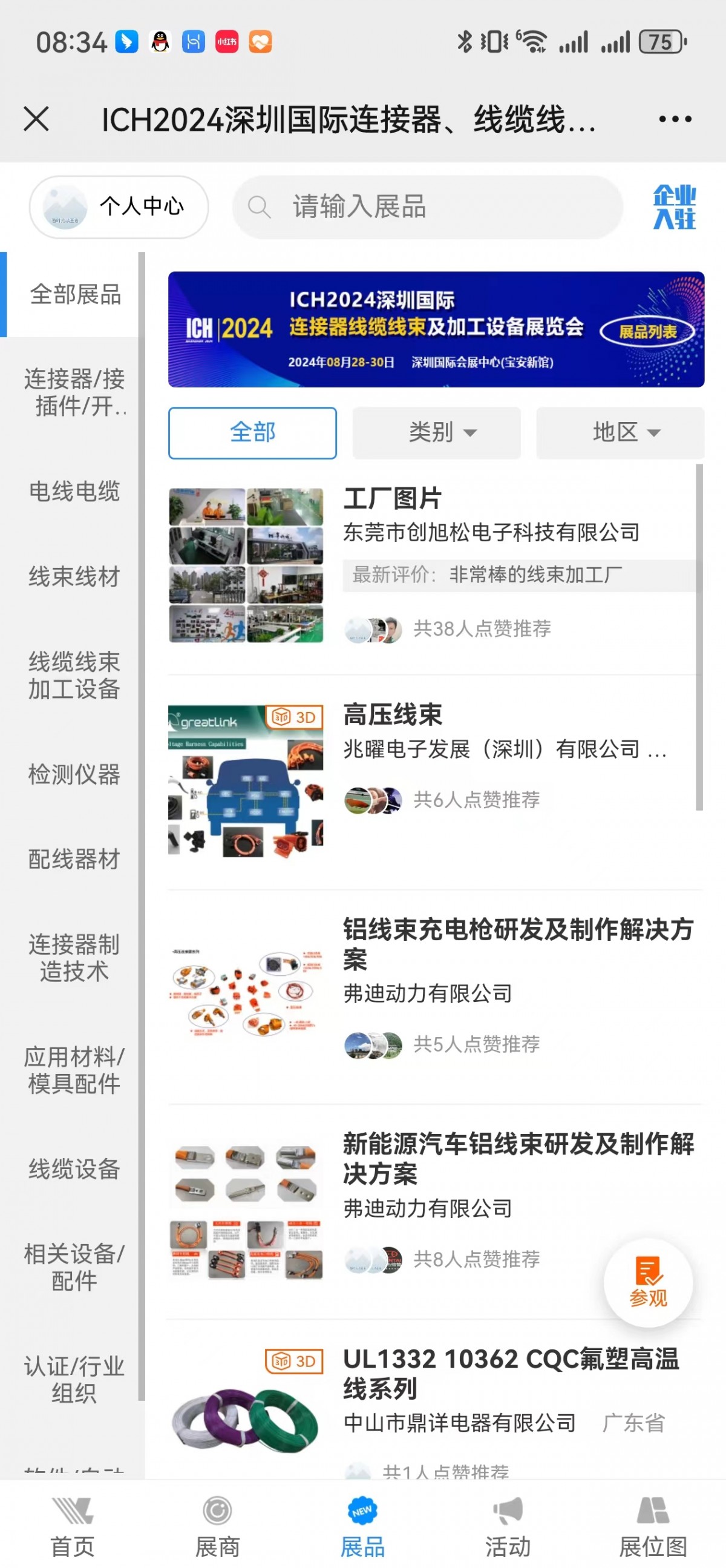
Task: Tap the floating 参观 button
Action: [648, 1282]
